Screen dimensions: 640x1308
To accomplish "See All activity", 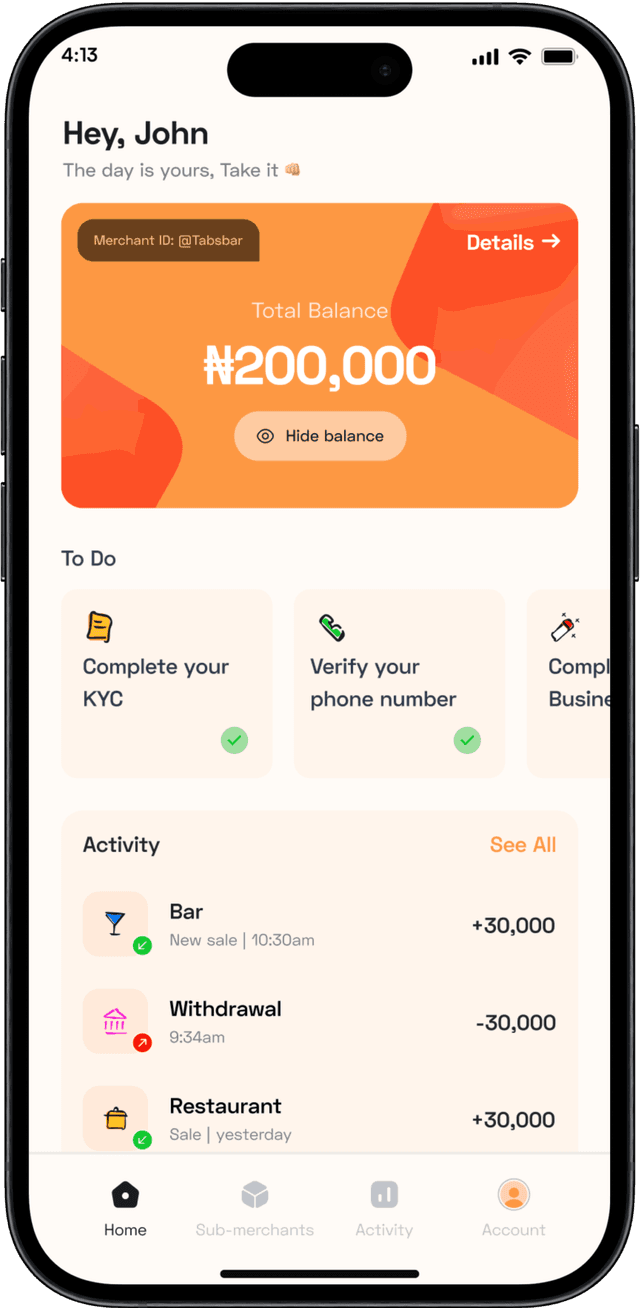I will (x=522, y=845).
